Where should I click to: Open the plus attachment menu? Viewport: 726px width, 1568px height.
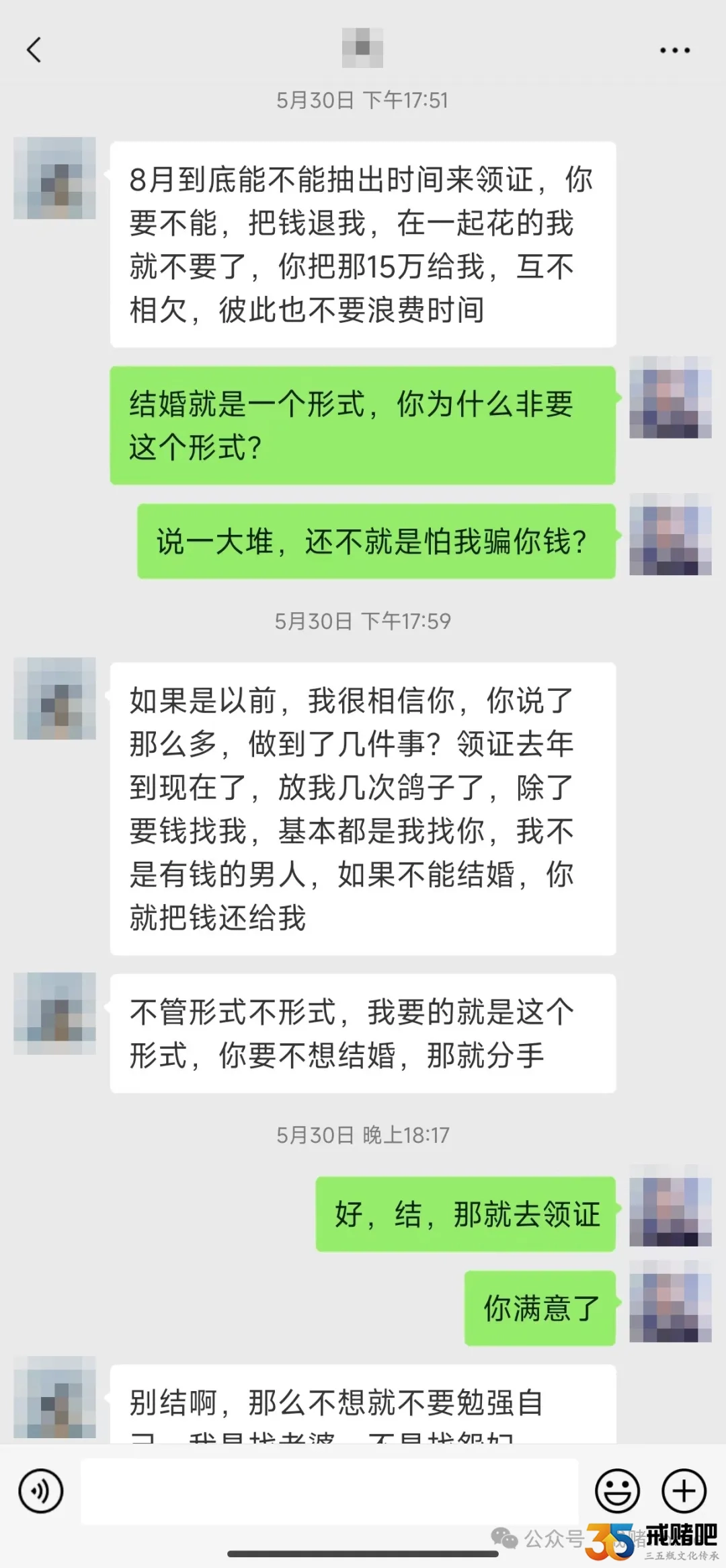click(x=684, y=1491)
